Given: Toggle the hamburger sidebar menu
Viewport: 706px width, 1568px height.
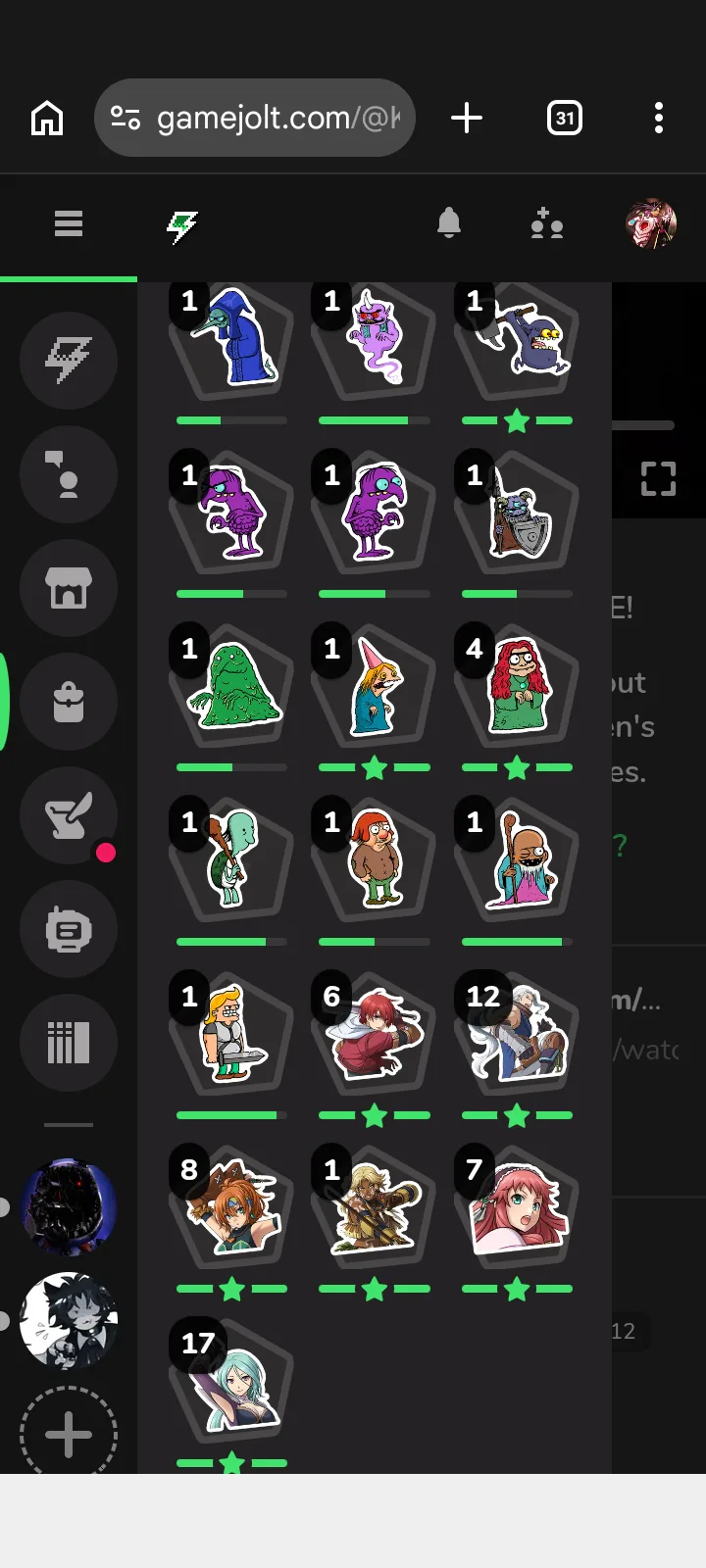Looking at the screenshot, I should tap(69, 225).
